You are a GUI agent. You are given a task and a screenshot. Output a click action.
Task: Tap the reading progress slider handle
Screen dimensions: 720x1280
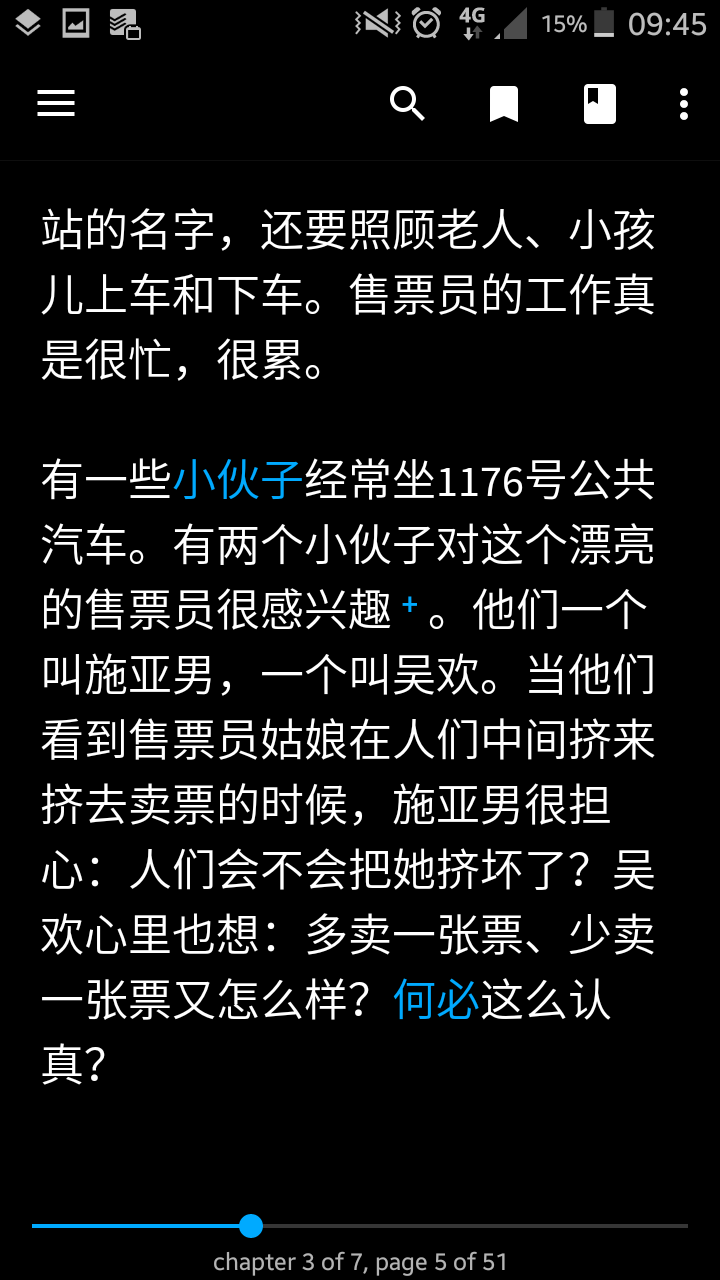(251, 1225)
